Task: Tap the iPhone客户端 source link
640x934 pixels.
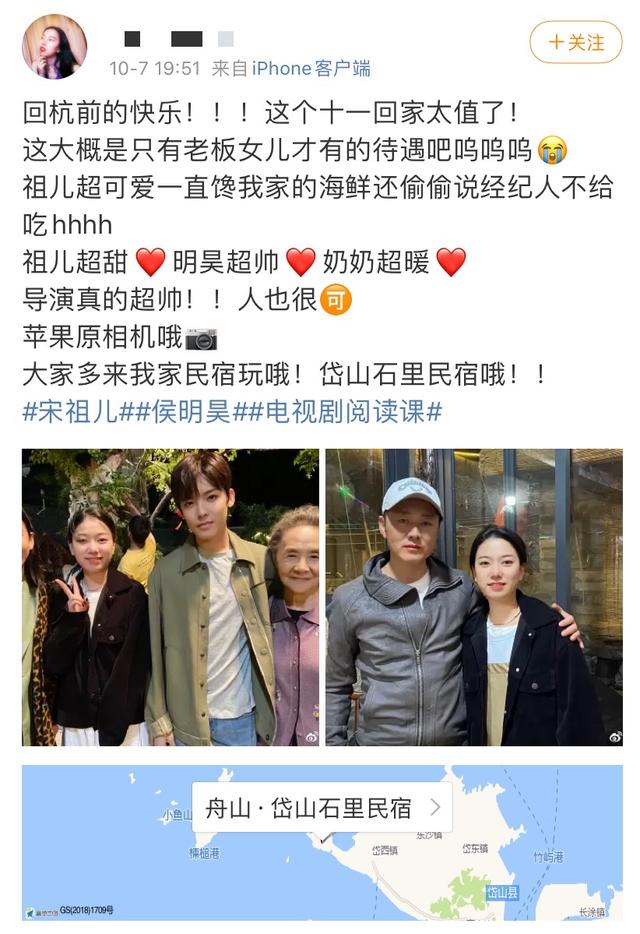Action: click(311, 69)
